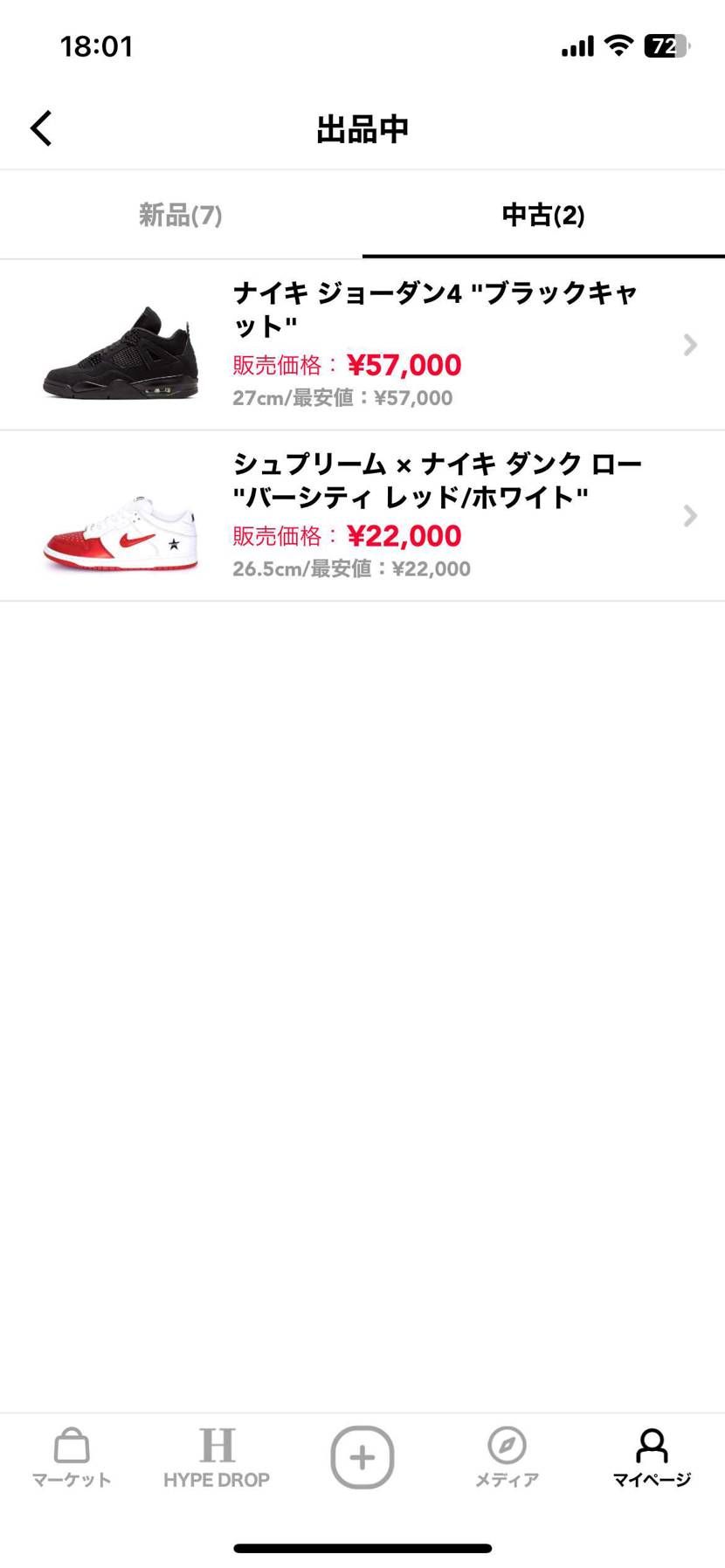
Task: Click the Wi-Fi icon in the status bar
Action: (x=620, y=45)
